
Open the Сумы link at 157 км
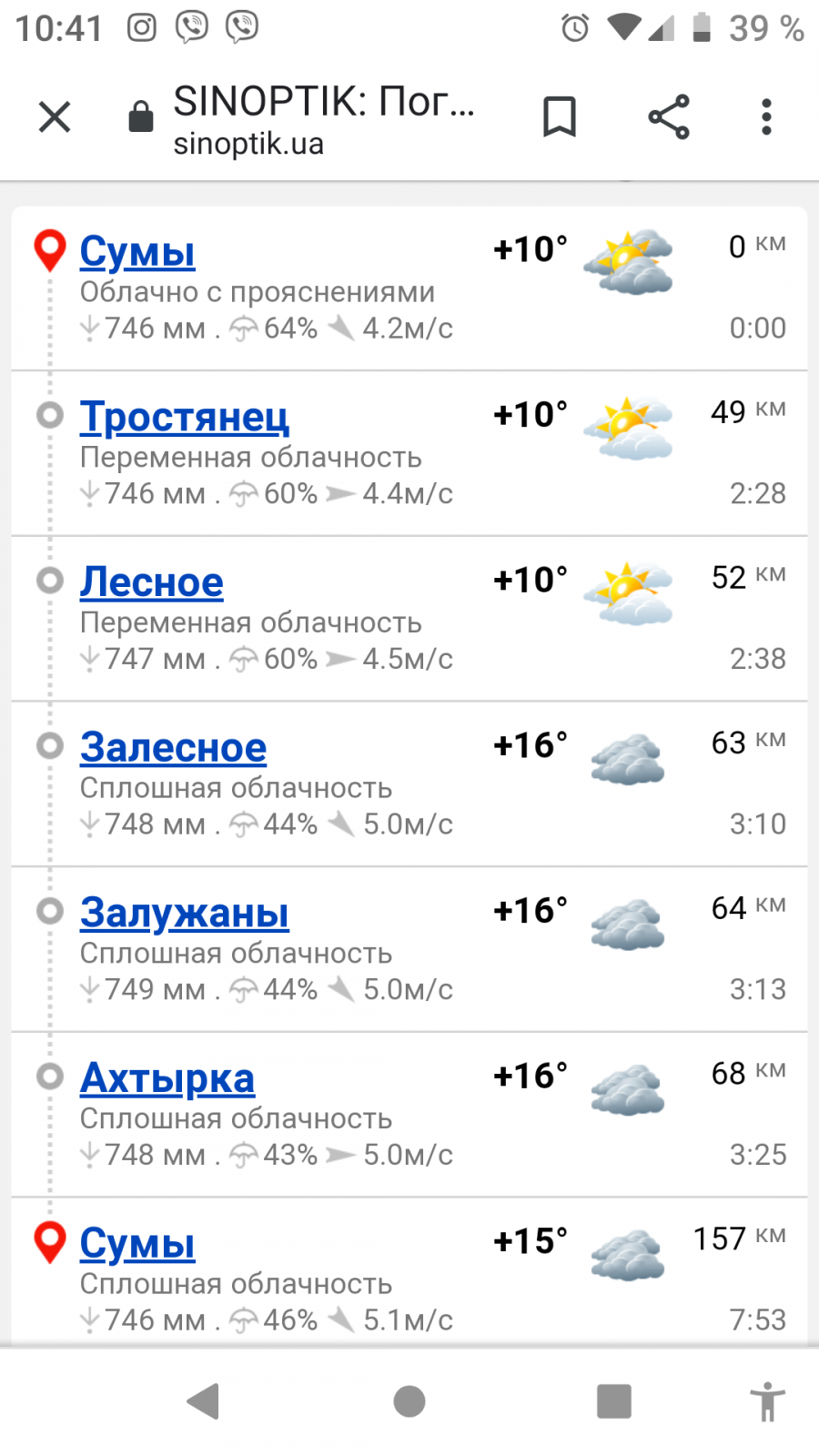click(x=136, y=1244)
